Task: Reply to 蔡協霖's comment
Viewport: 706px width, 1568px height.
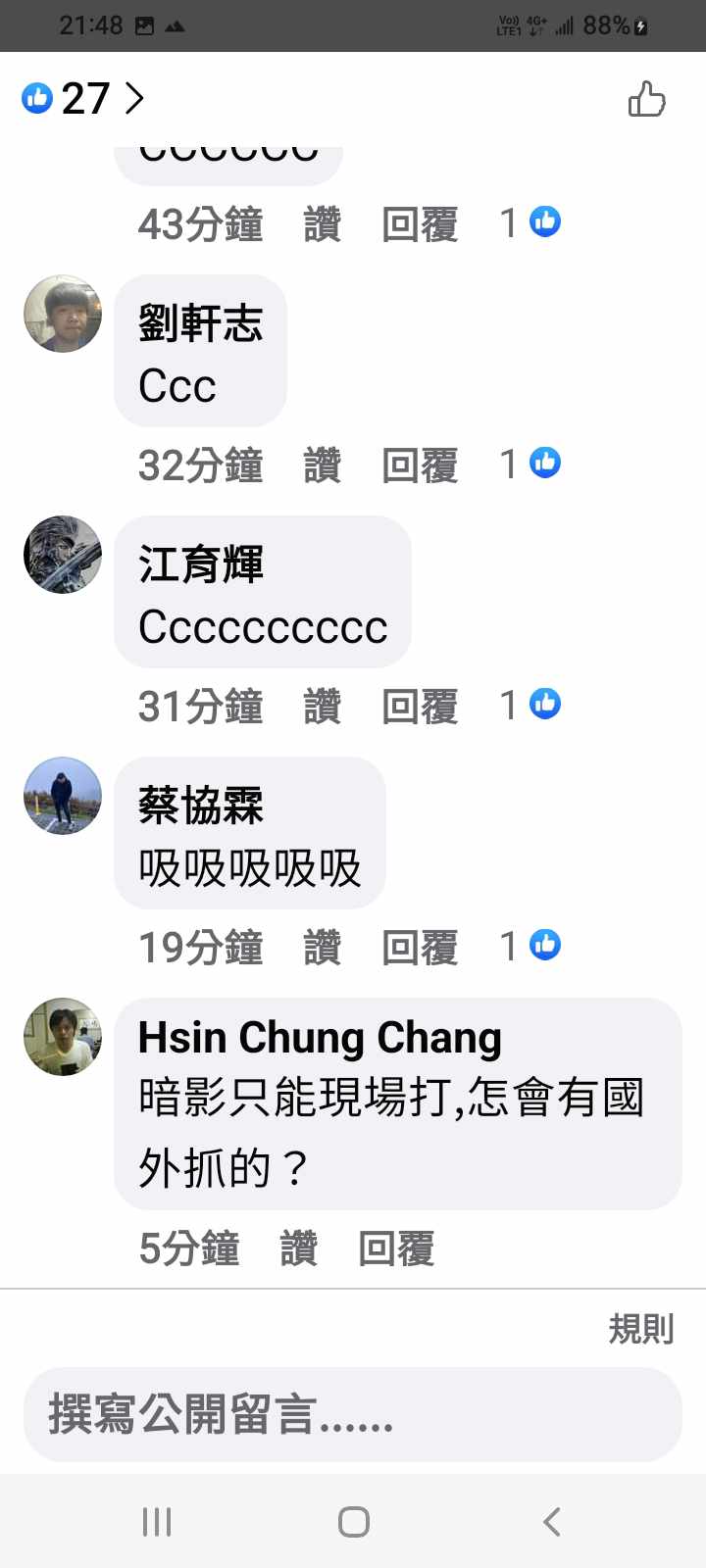Action: coord(420,948)
